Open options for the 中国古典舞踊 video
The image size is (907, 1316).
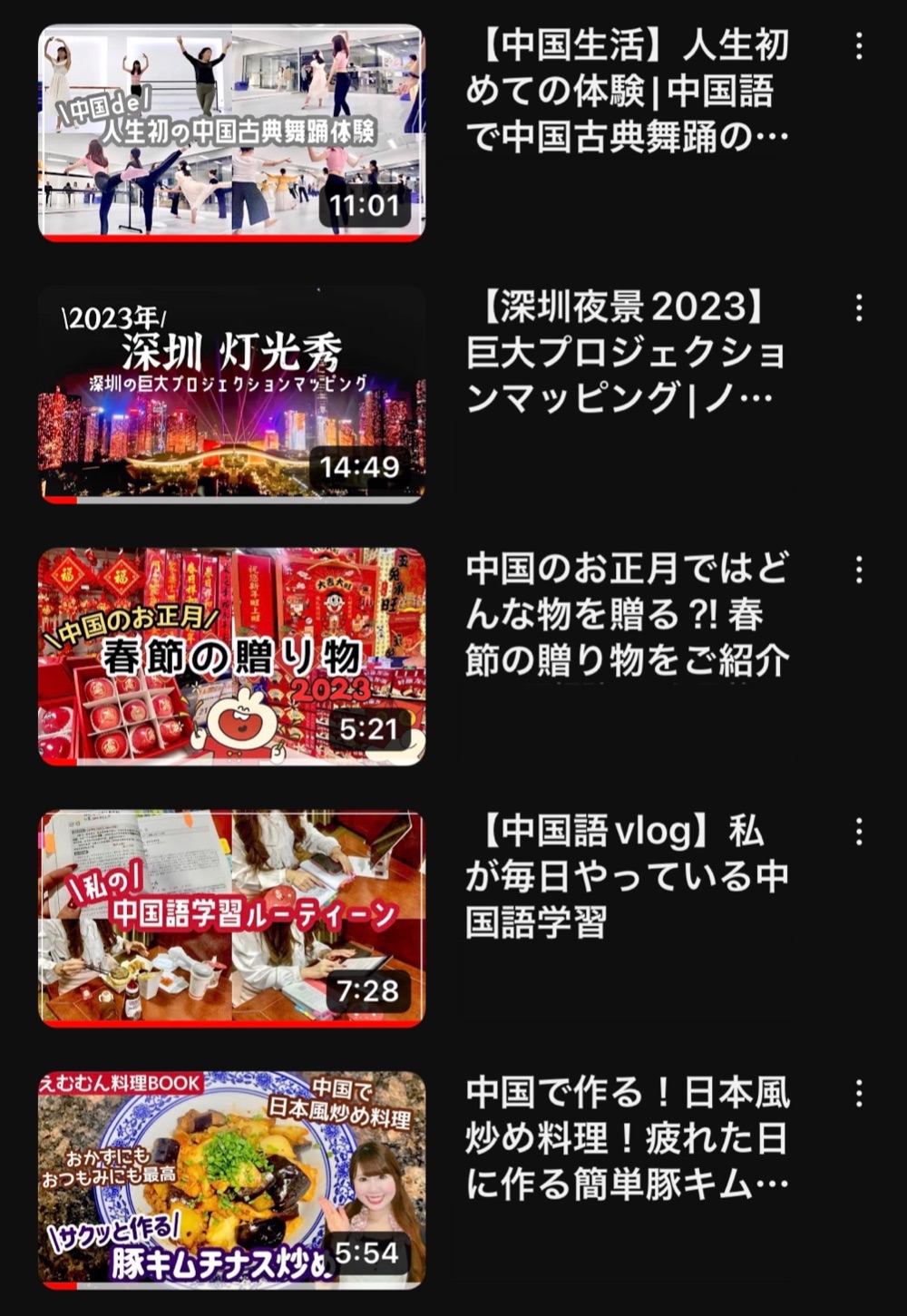858,47
